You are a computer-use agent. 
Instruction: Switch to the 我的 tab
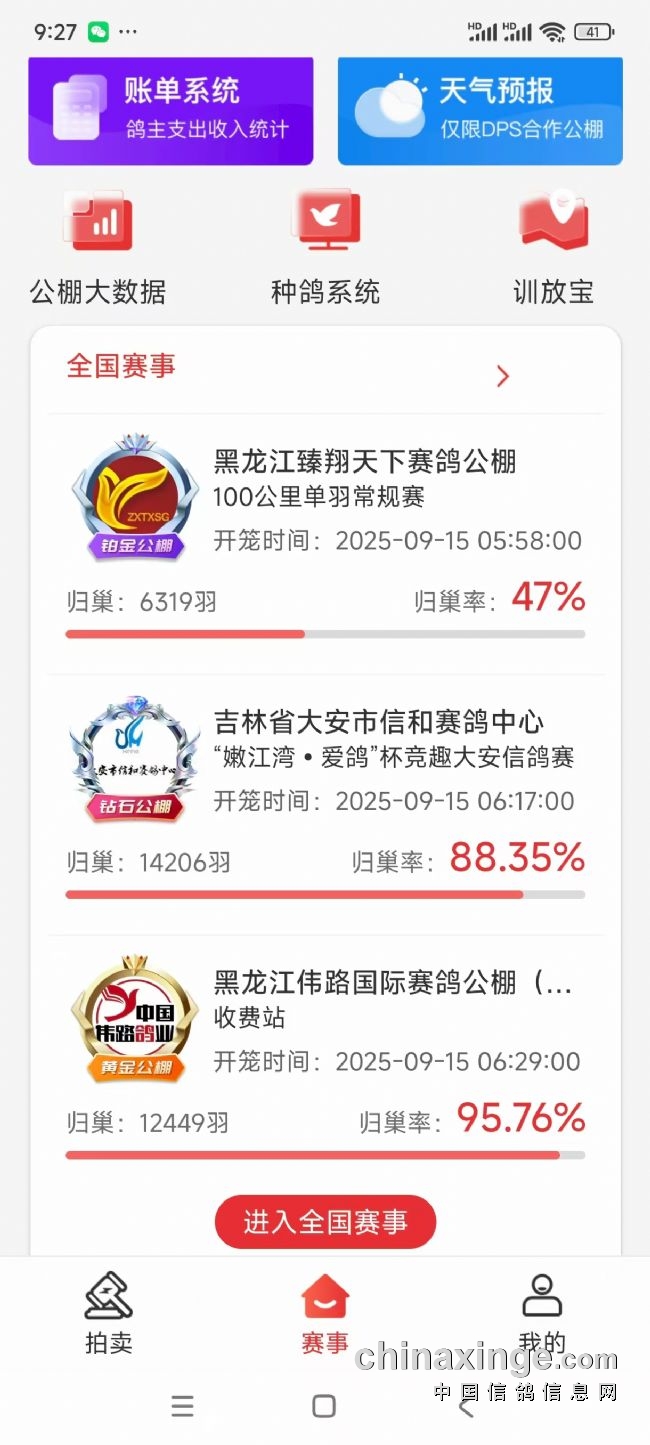(542, 1313)
